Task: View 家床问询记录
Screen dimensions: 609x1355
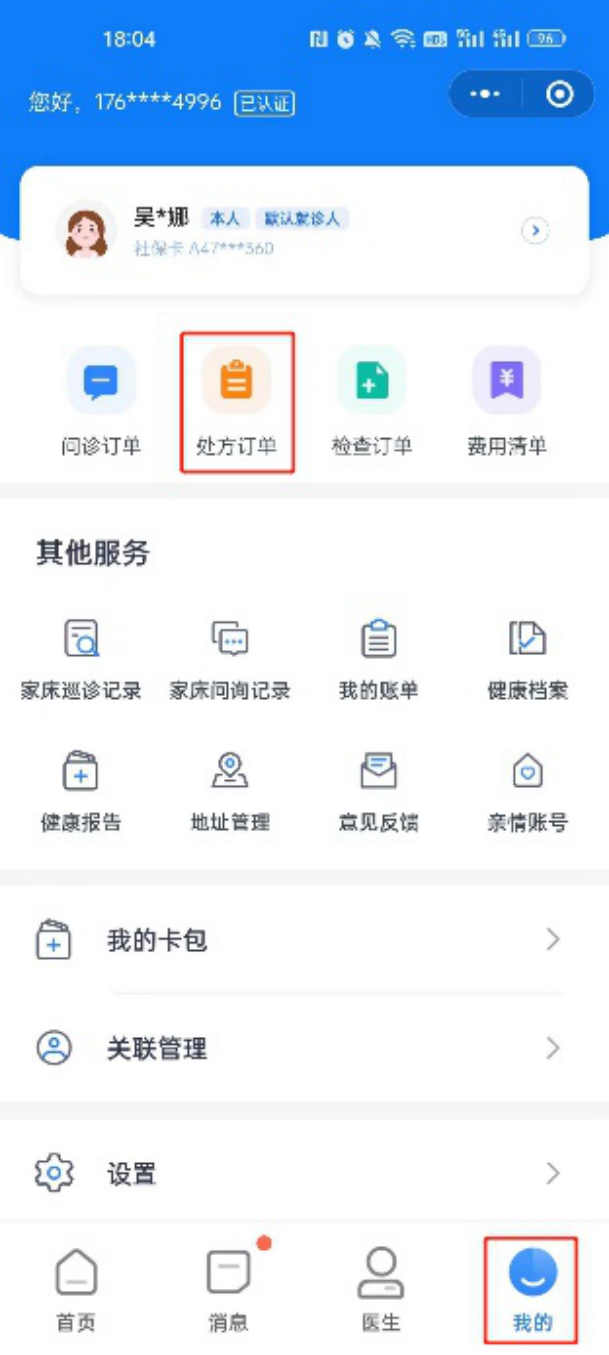Action: coord(230,657)
